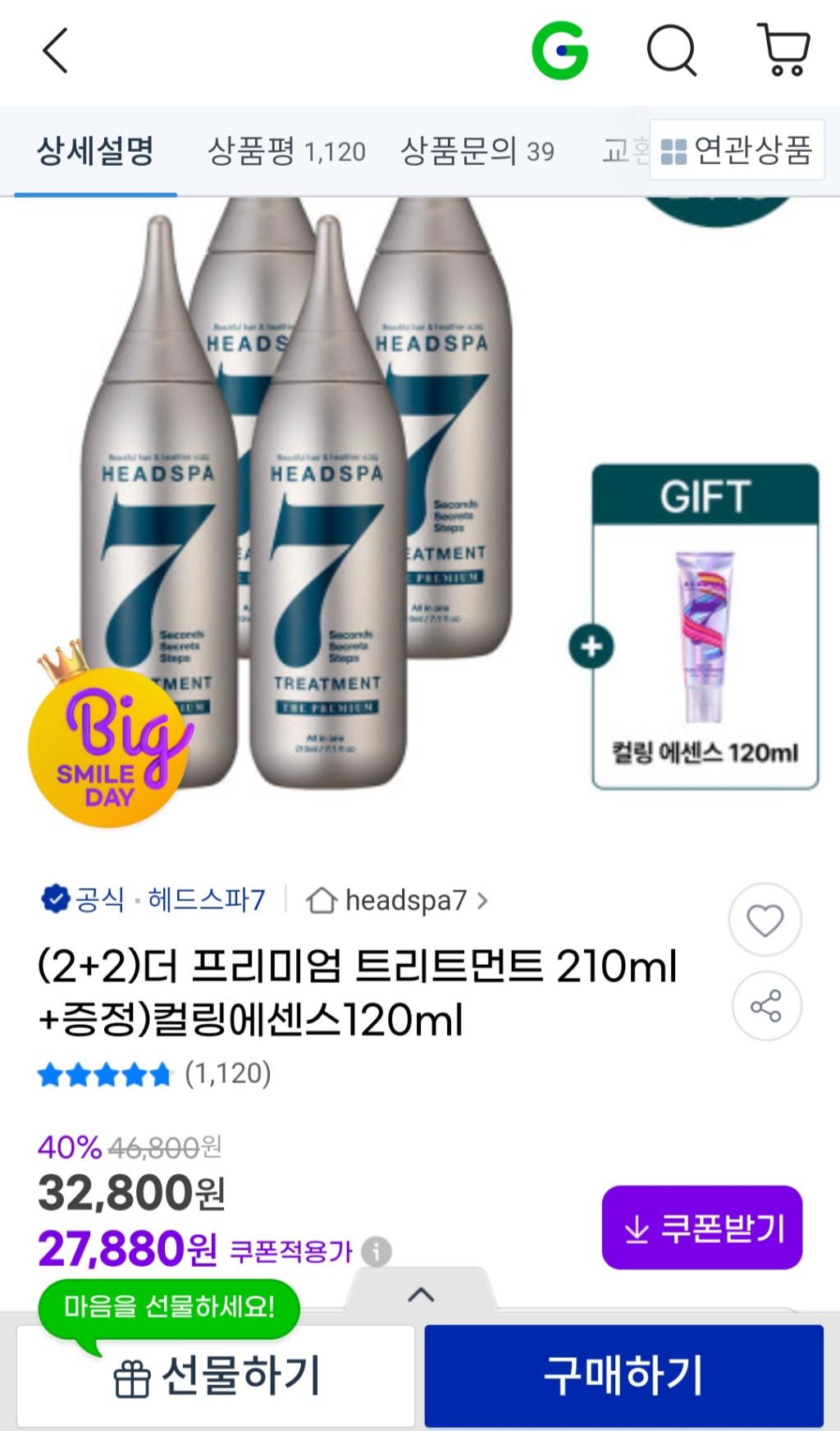Switch to the 상세설명 tab
This screenshot has width=840, height=1431.
[95, 151]
